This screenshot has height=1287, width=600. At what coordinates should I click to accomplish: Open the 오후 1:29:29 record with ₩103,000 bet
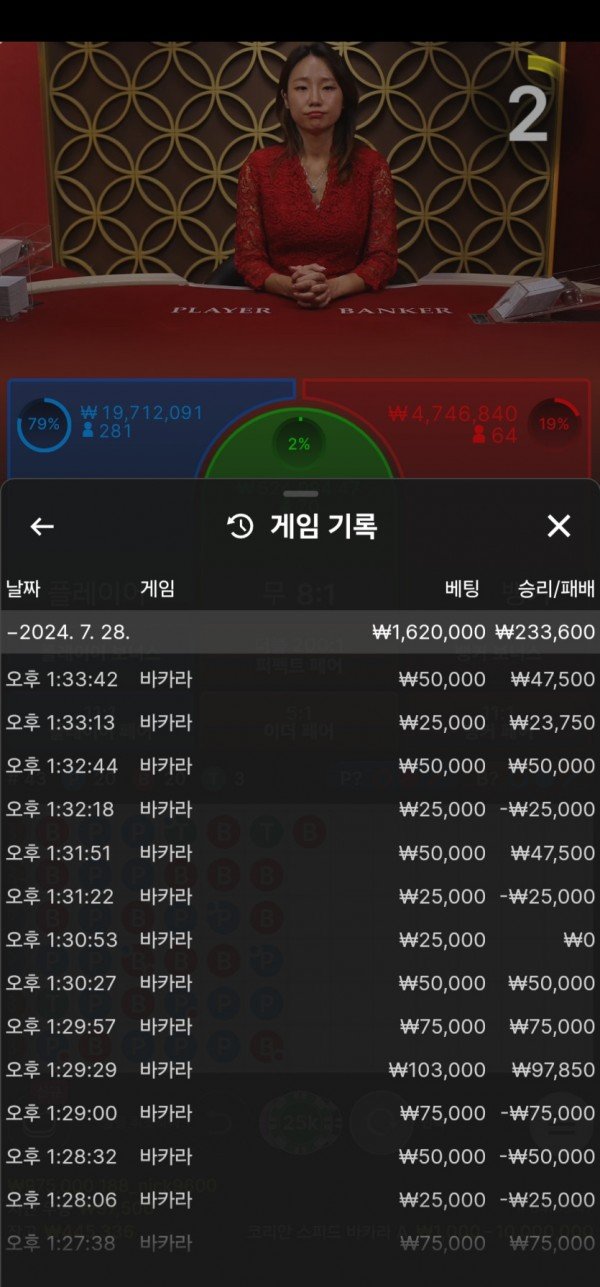pyautogui.click(x=300, y=1070)
